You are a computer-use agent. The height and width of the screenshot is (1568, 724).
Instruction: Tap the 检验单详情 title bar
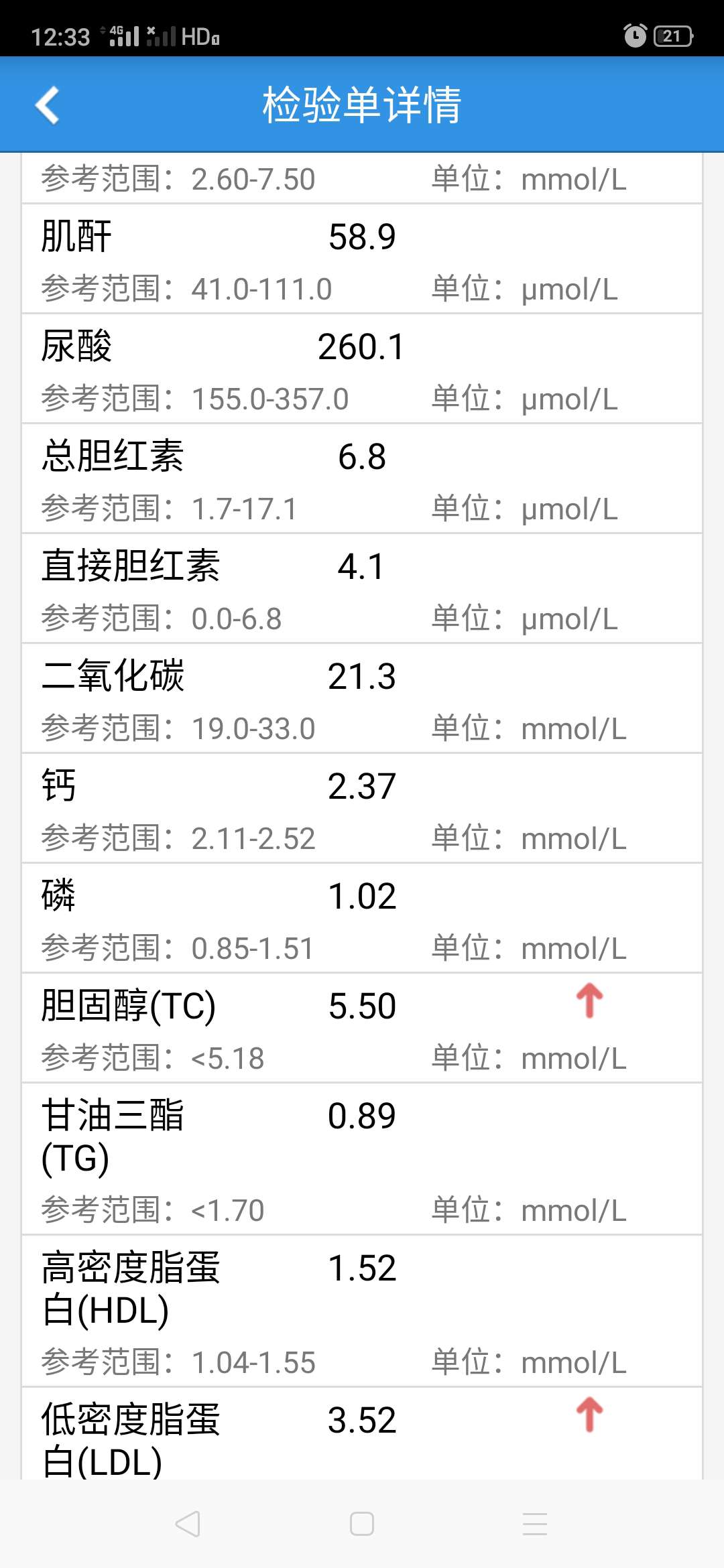pyautogui.click(x=362, y=107)
